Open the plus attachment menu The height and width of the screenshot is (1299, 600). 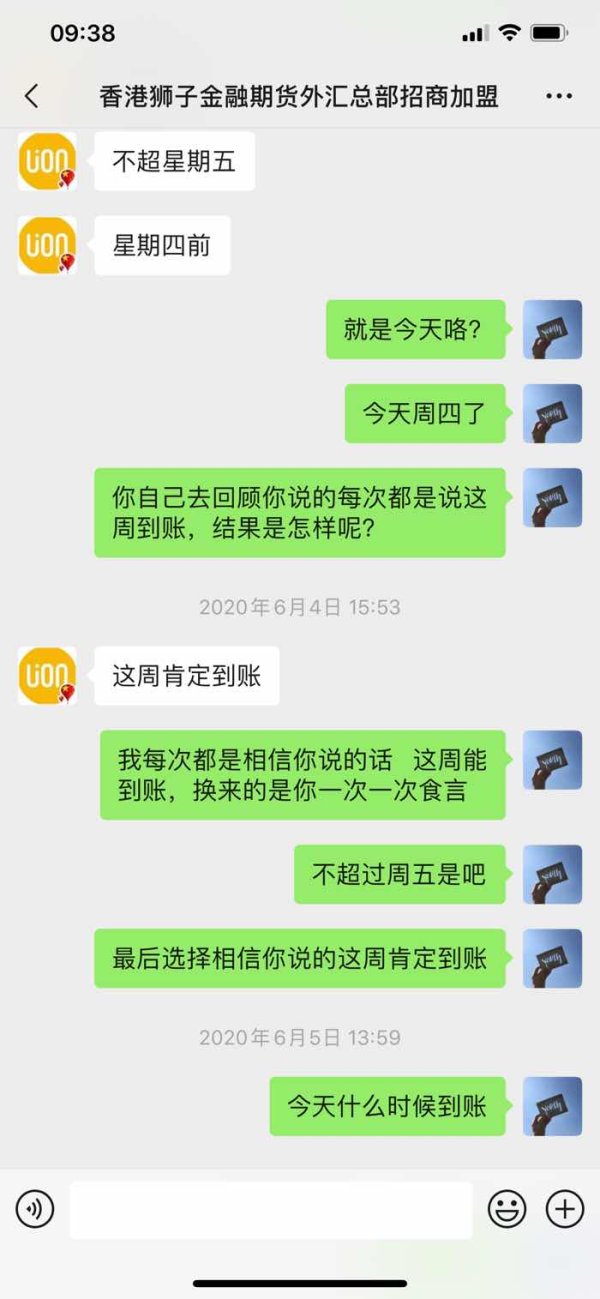tap(565, 1210)
